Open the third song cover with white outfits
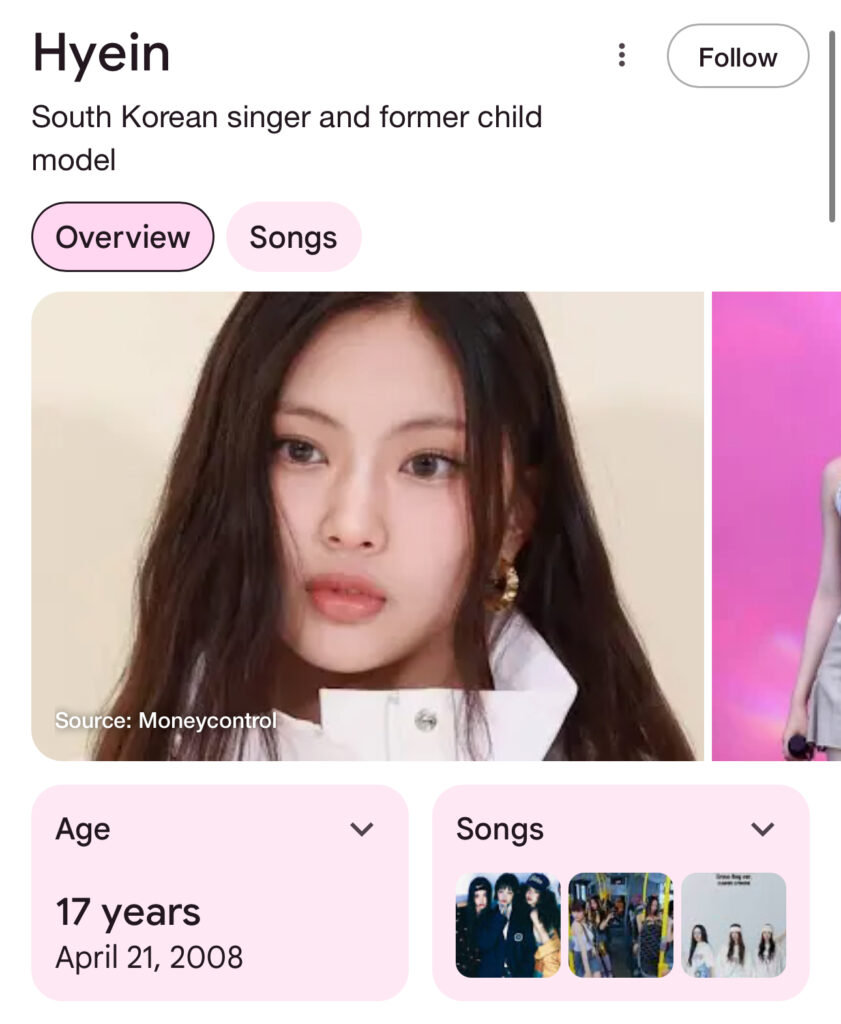The height and width of the screenshot is (1024, 841). tap(733, 925)
